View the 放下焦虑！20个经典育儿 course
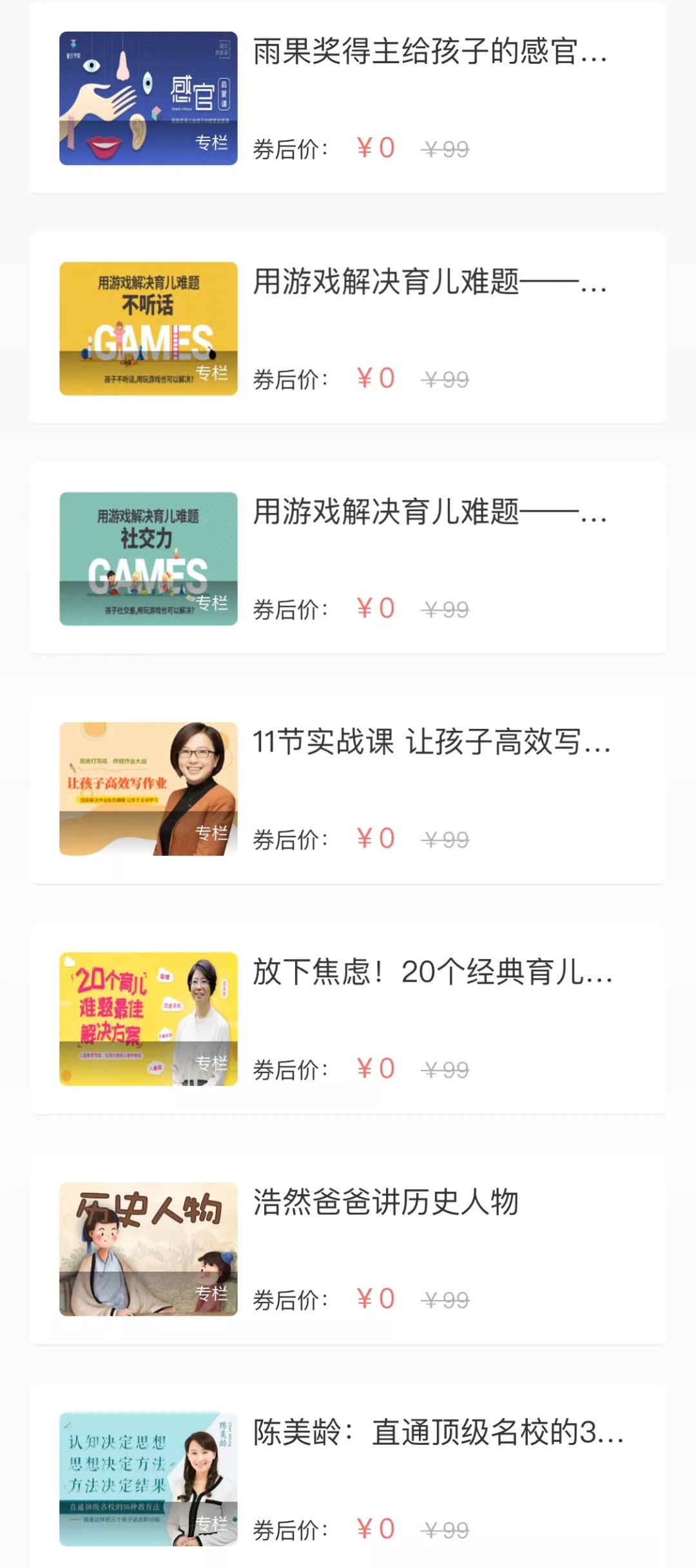The height and width of the screenshot is (1568, 696). point(348,1018)
